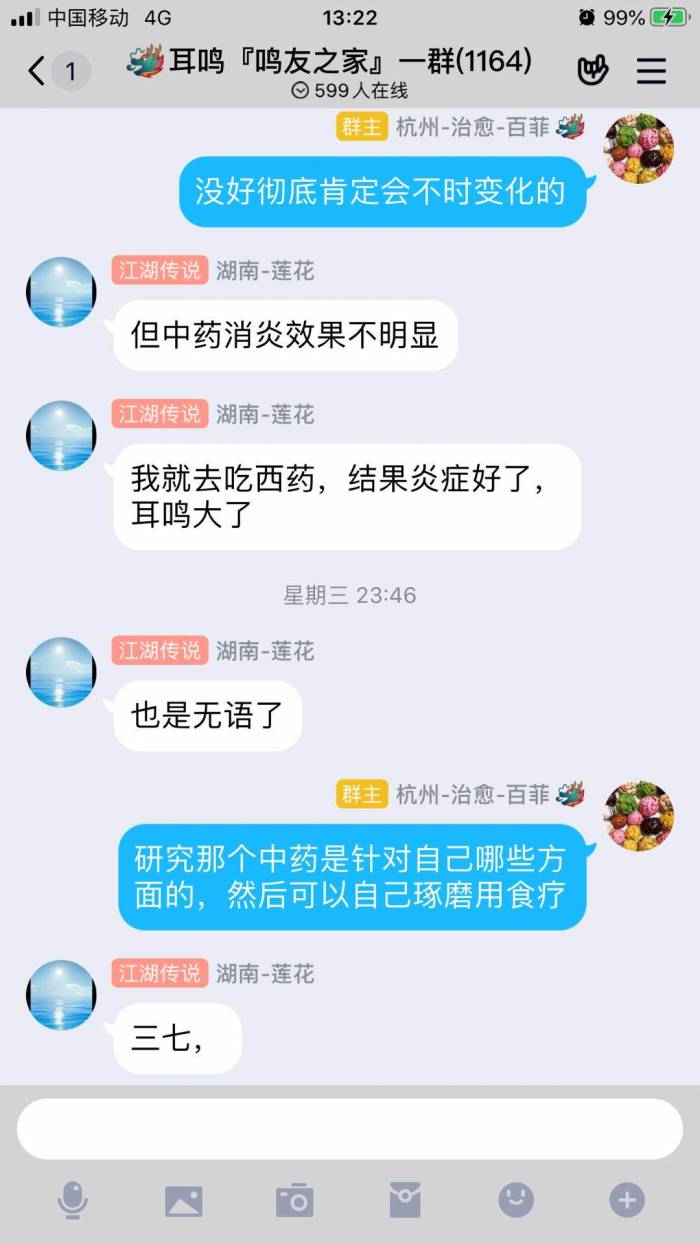Go back to the message list
The width and height of the screenshot is (700, 1244).
[x=37, y=71]
